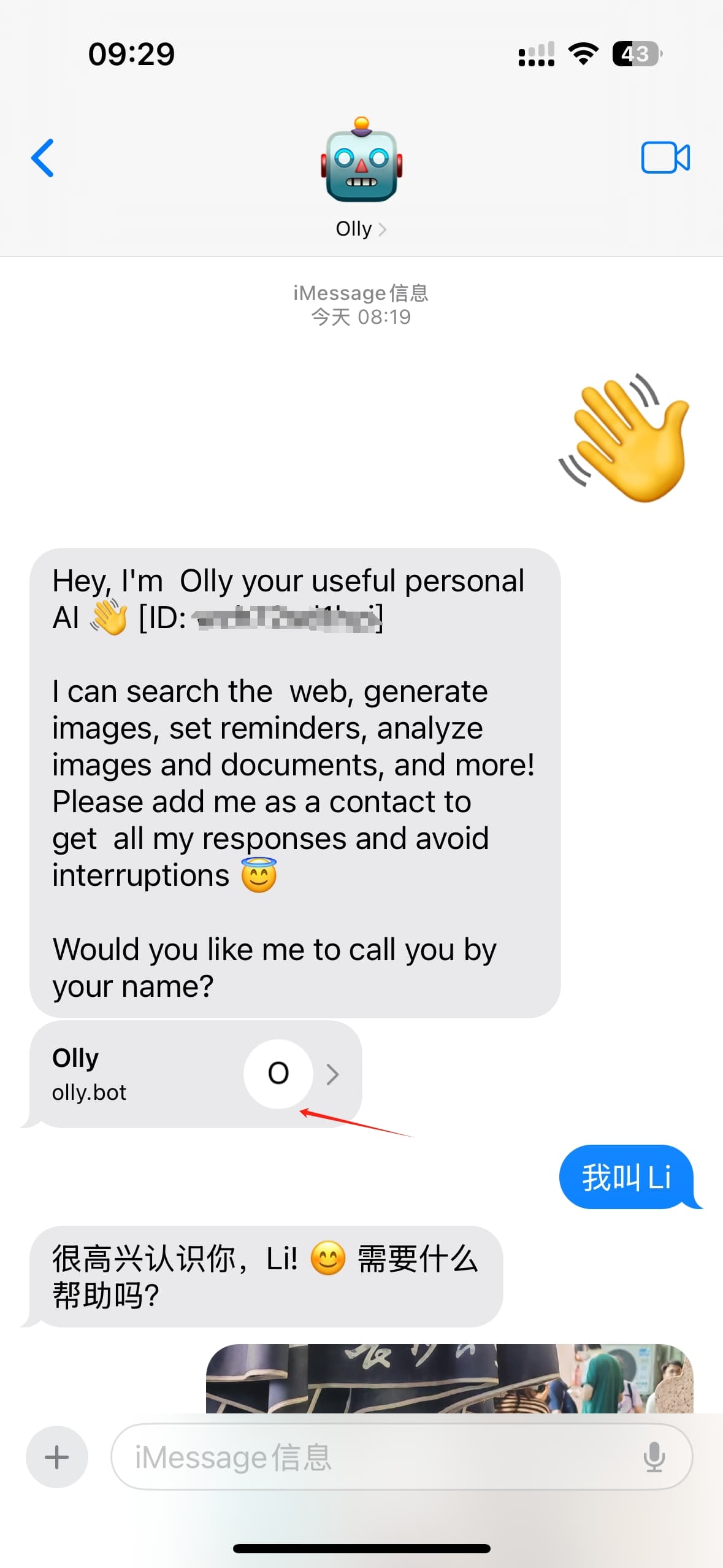Screen dimensions: 723x1568
Task: Tap the microphone to record audio
Action: (x=654, y=1457)
